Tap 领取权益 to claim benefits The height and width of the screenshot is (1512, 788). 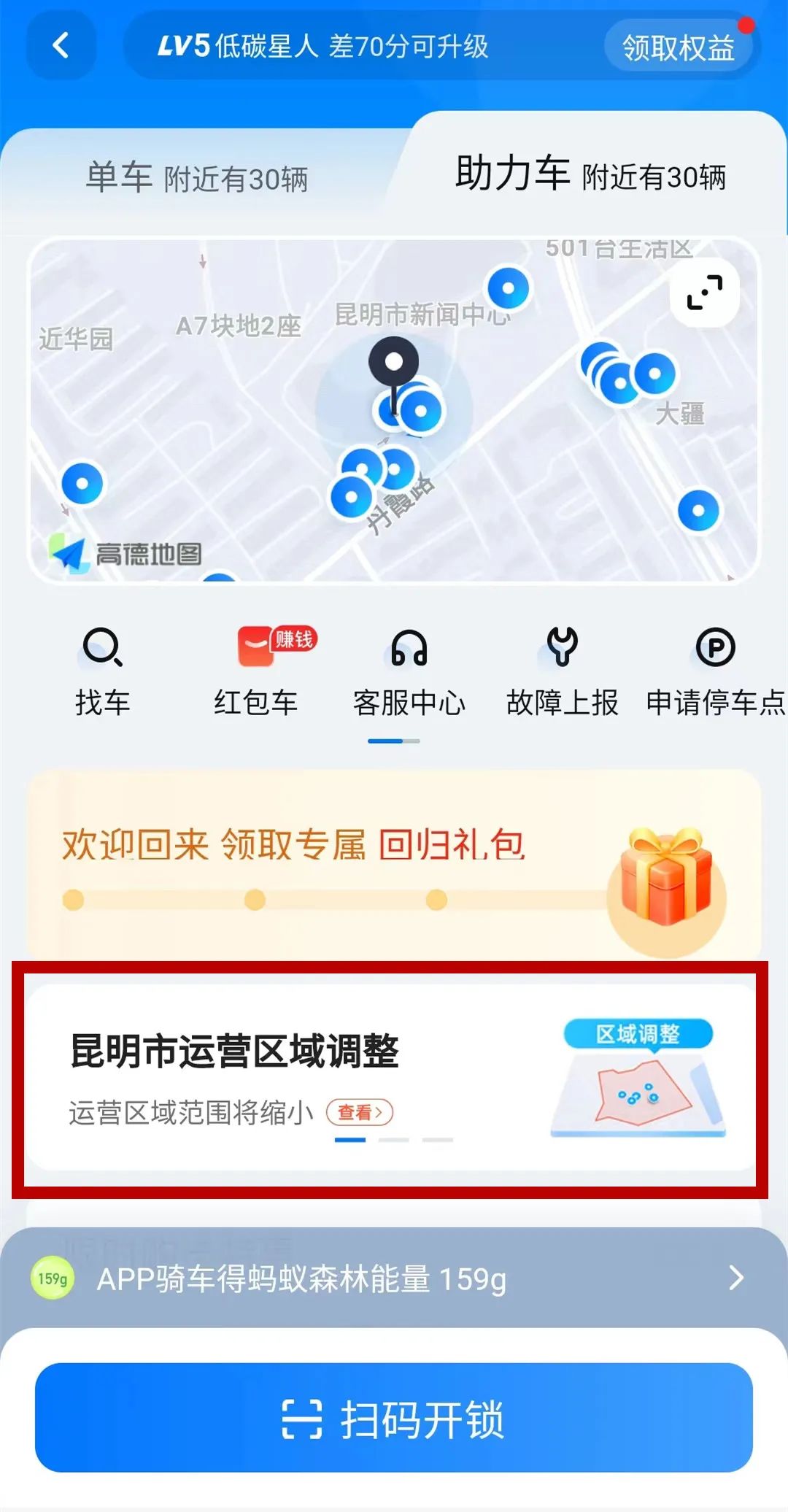(x=679, y=47)
